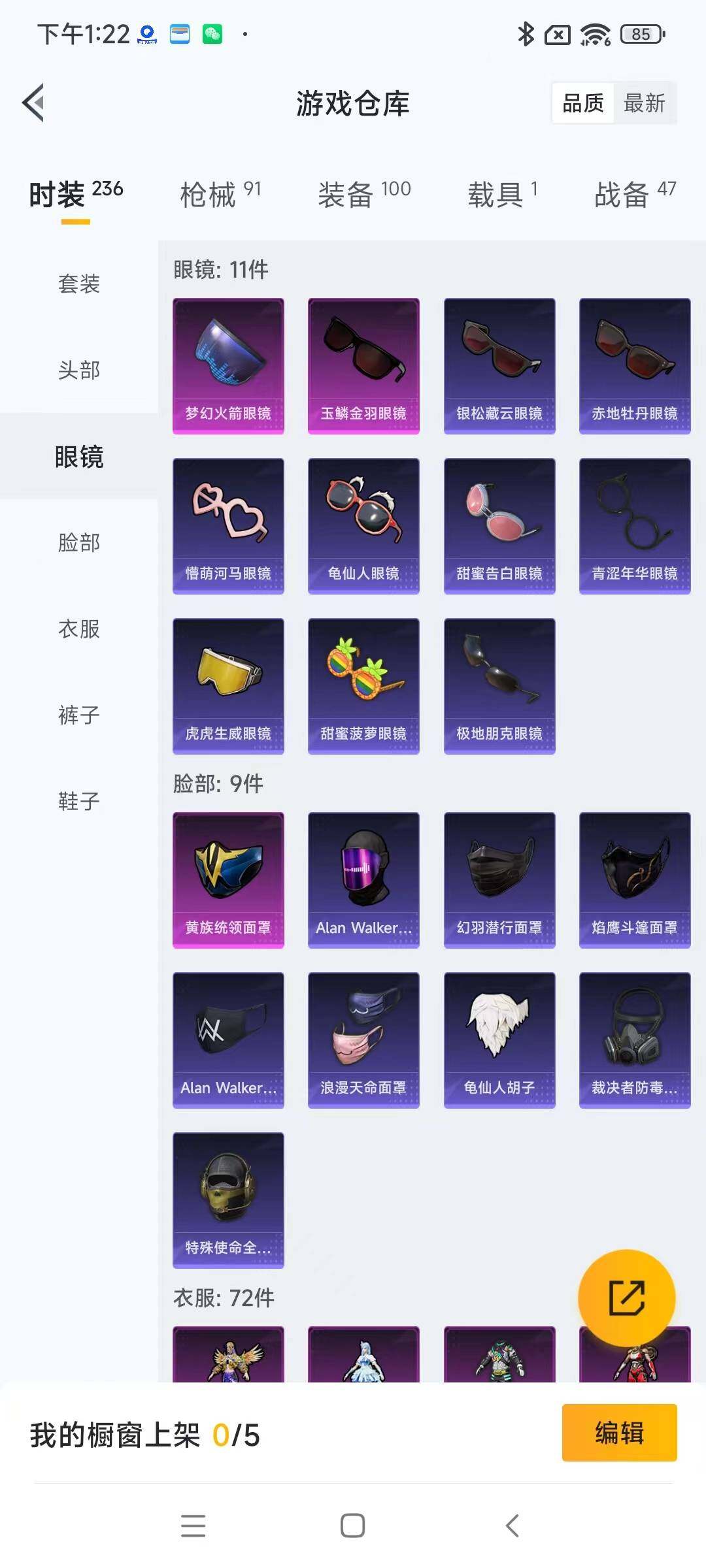The width and height of the screenshot is (706, 1568).
Task: Open the 战备 tab
Action: pos(635,194)
